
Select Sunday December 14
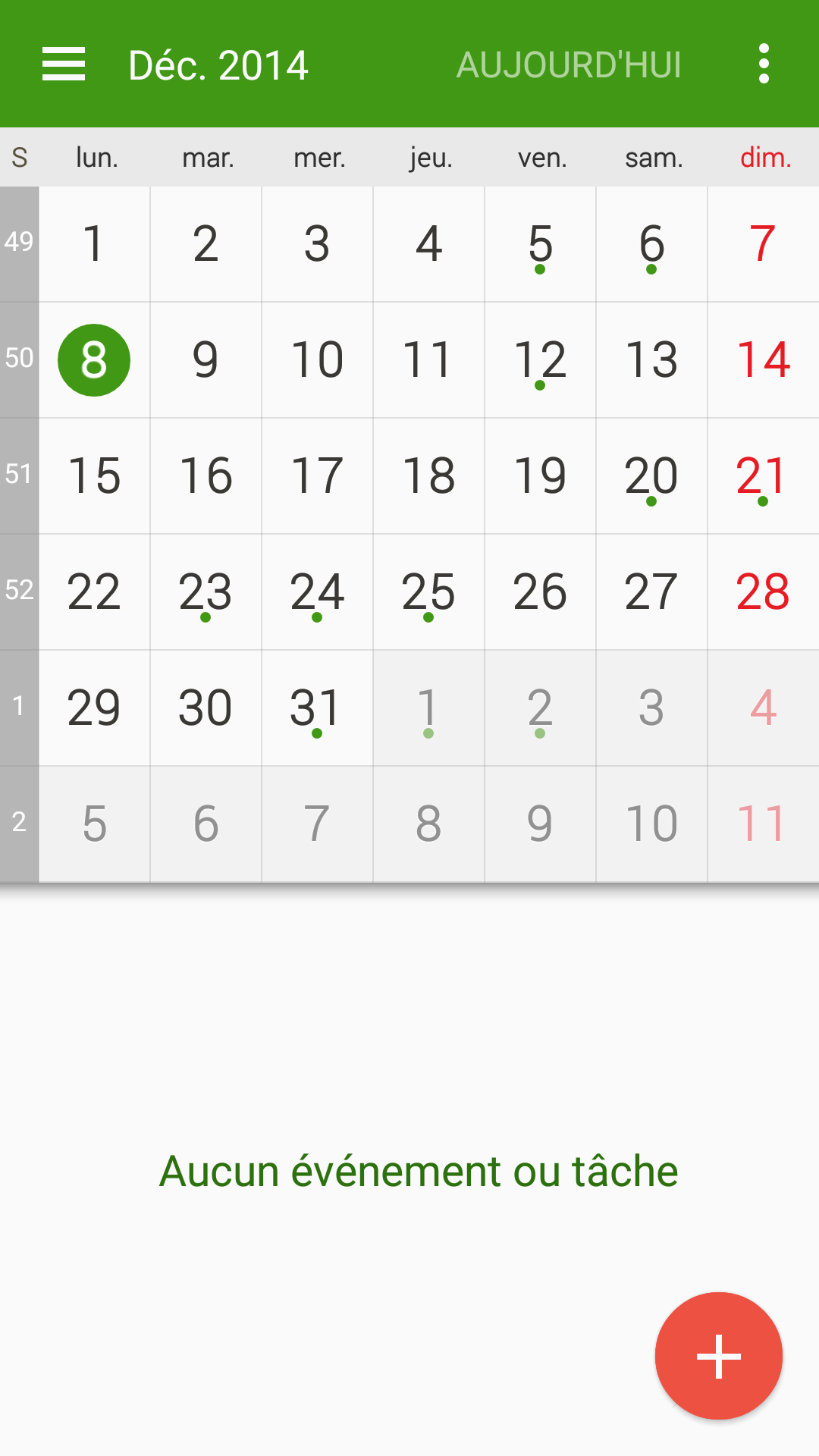763,360
